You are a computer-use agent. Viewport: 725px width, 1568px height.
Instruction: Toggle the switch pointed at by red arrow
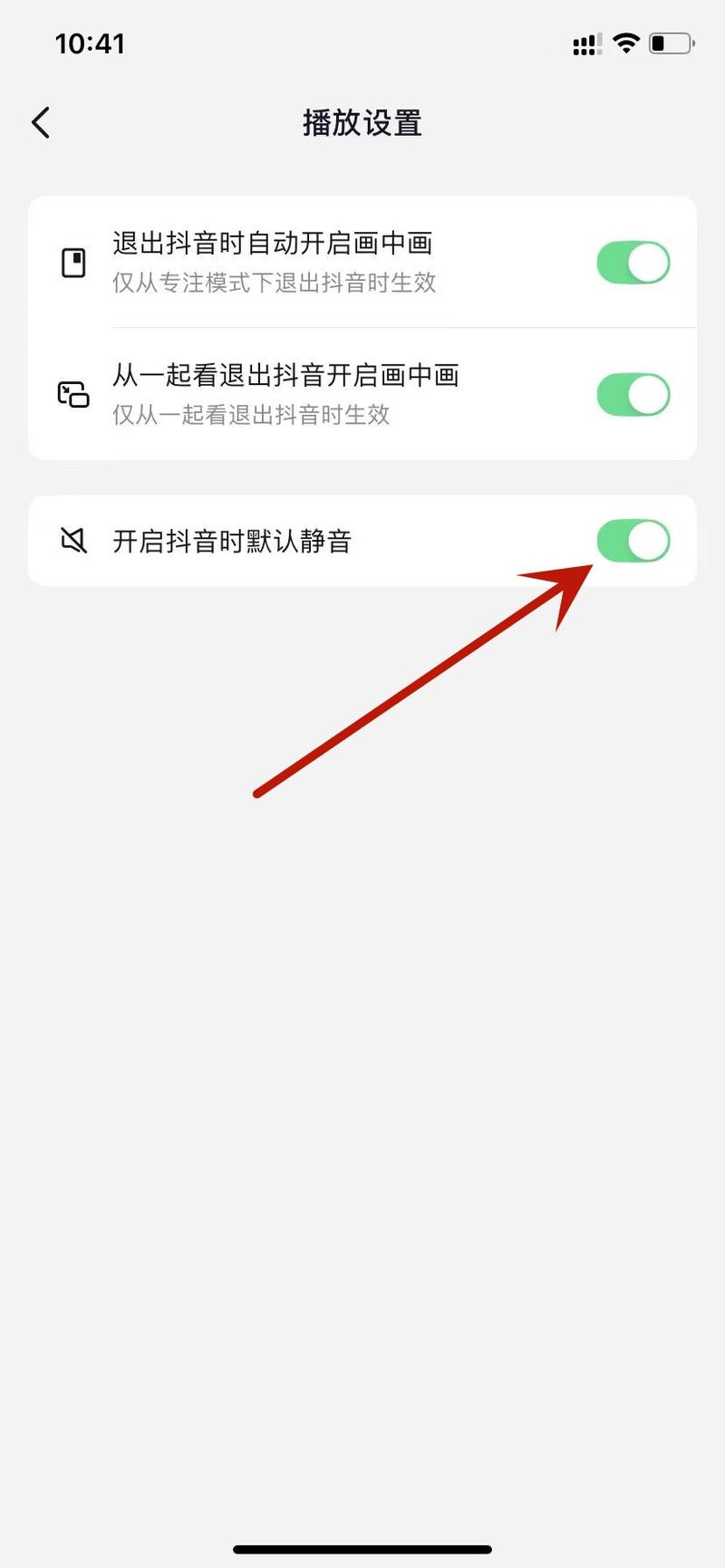click(633, 541)
